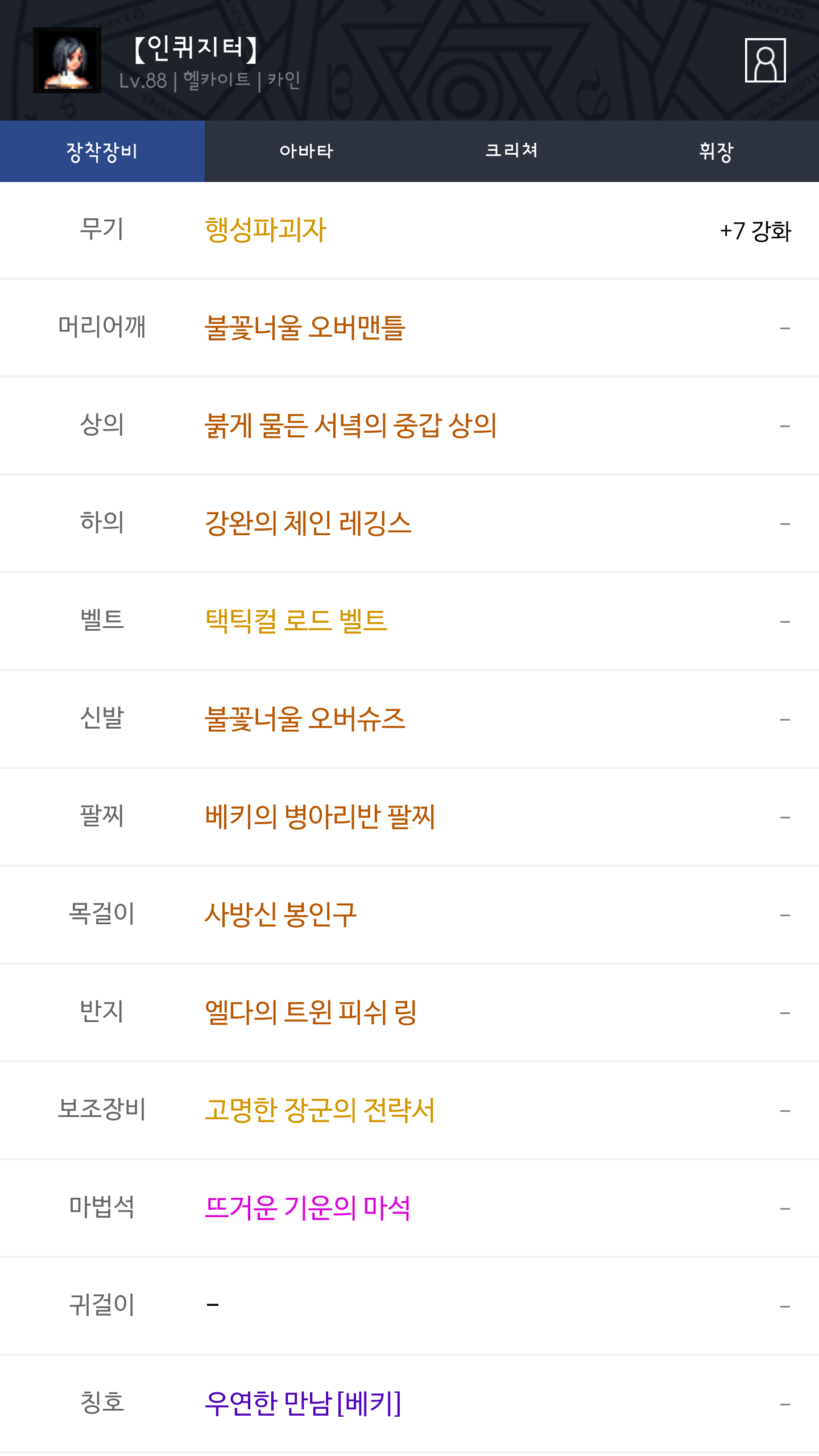The width and height of the screenshot is (819, 1456).
Task: Open 베키의 병아리반 팔찌 bracelet
Action: click(320, 817)
